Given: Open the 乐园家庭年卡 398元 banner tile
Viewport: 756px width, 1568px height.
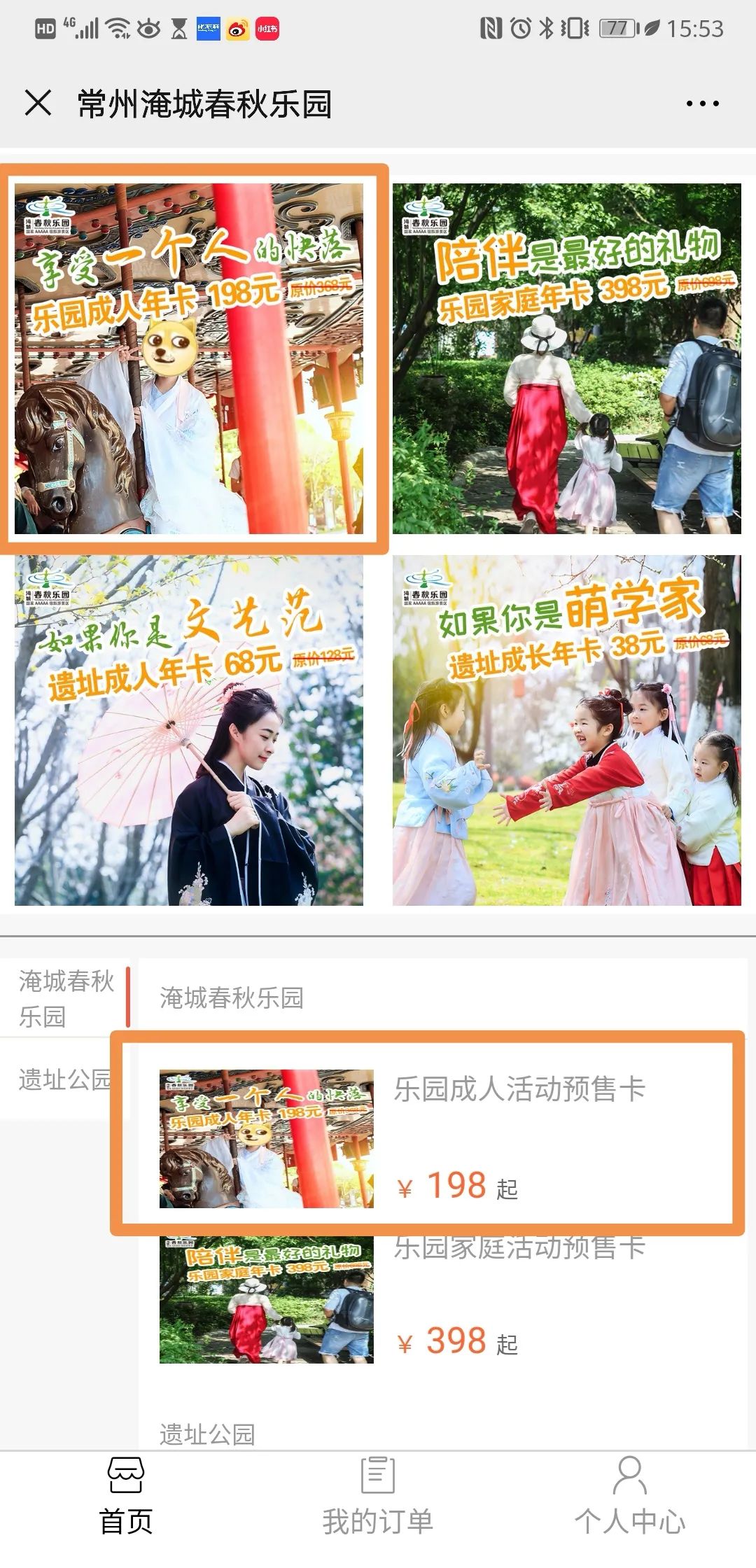Looking at the screenshot, I should pos(566,358).
